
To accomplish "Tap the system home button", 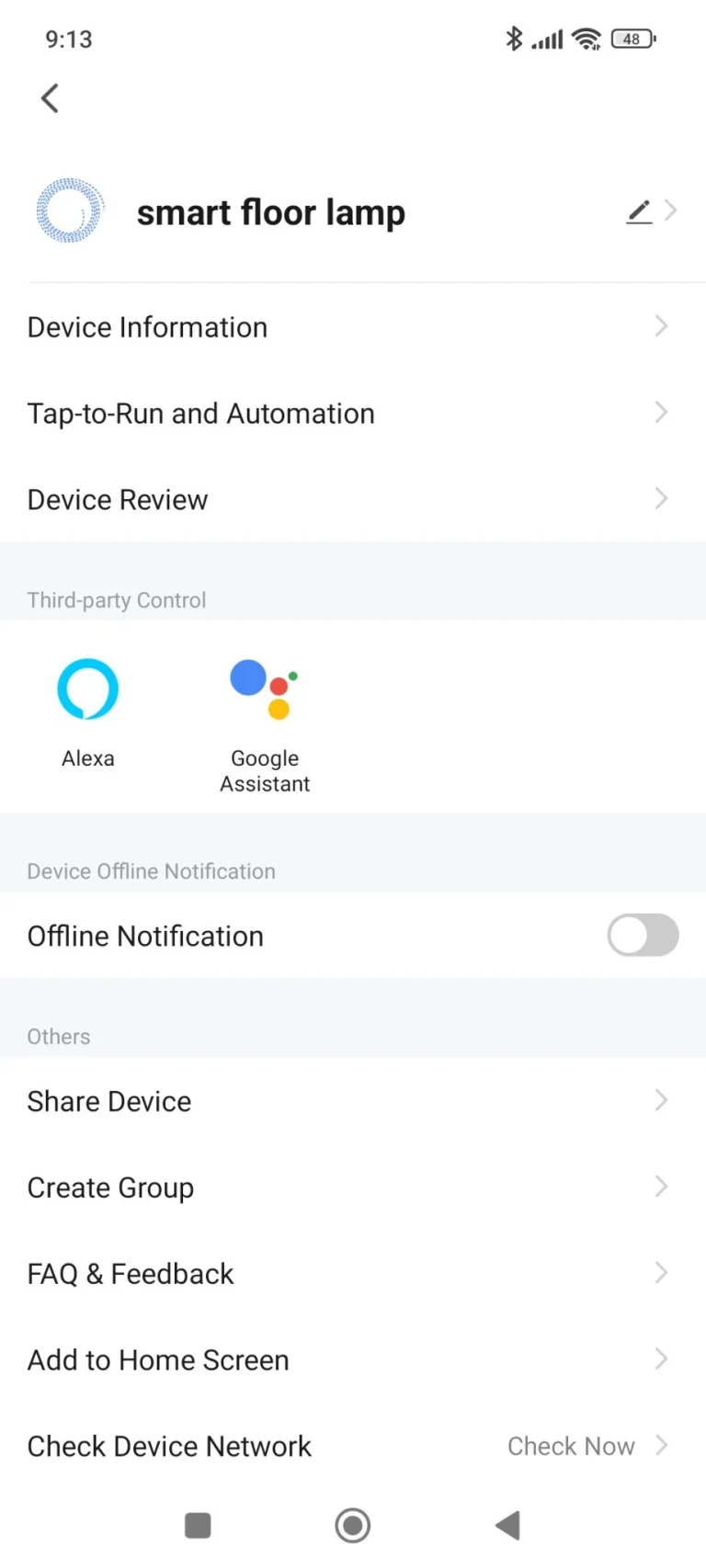I will [x=353, y=1526].
